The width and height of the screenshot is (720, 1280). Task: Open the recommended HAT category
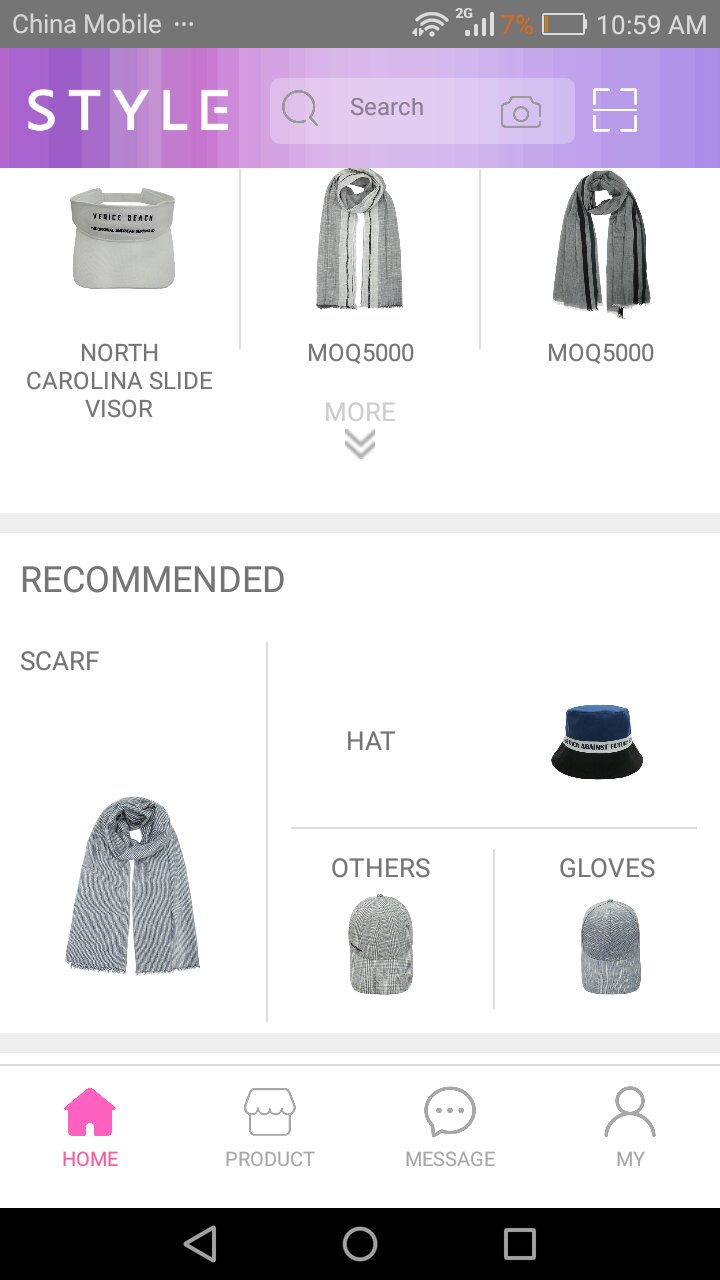pos(493,741)
